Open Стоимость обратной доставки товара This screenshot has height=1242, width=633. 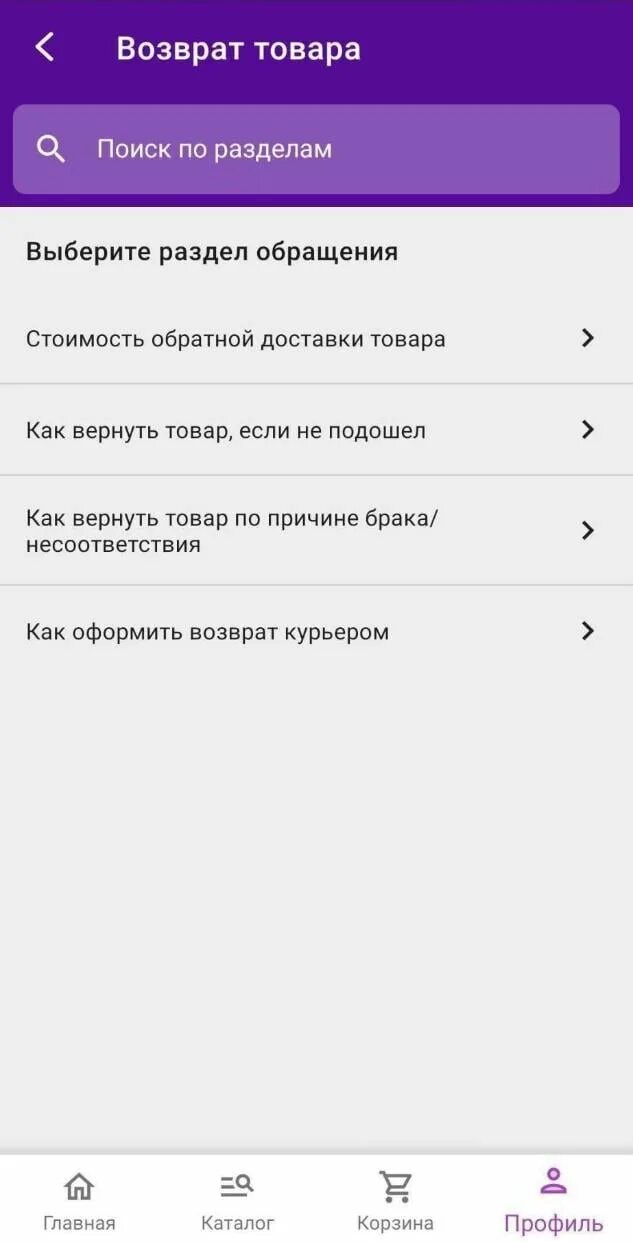point(316,338)
